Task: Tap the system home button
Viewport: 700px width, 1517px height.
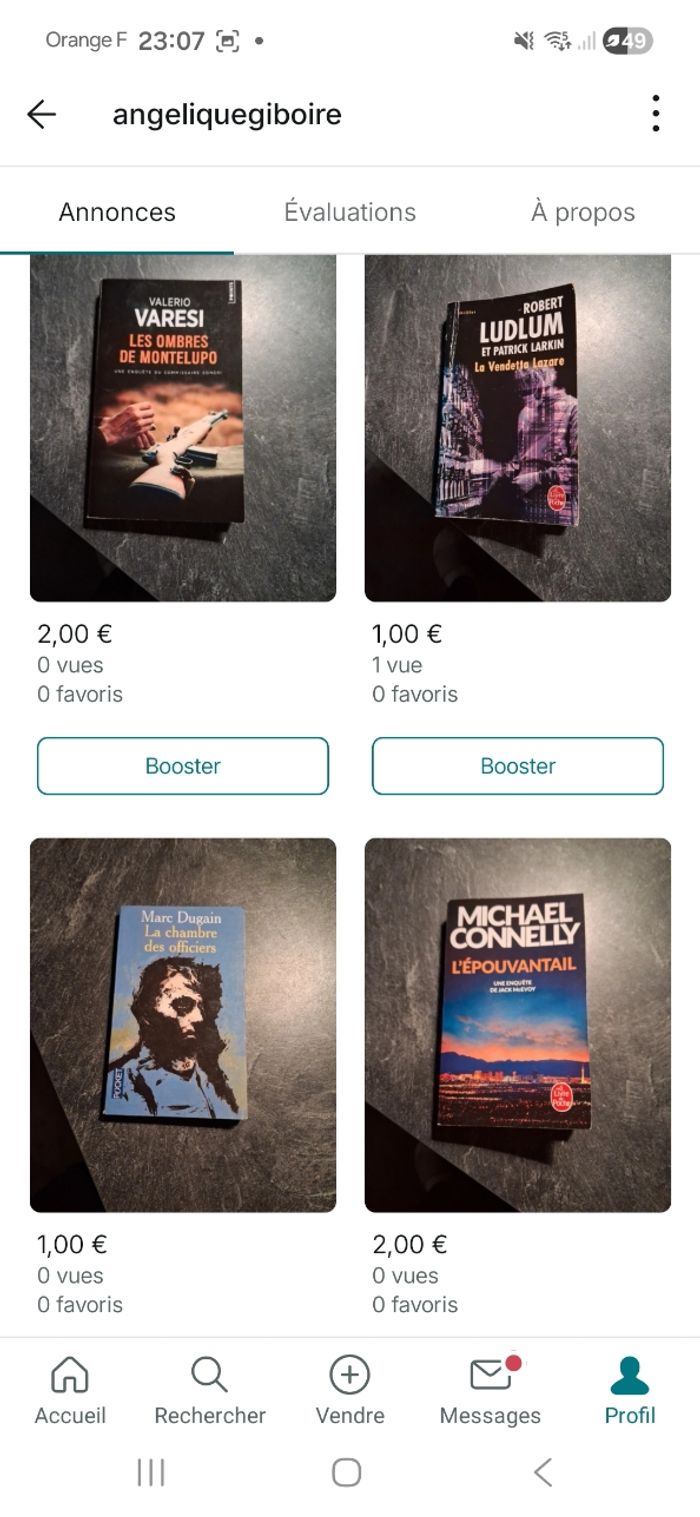Action: click(x=346, y=1472)
